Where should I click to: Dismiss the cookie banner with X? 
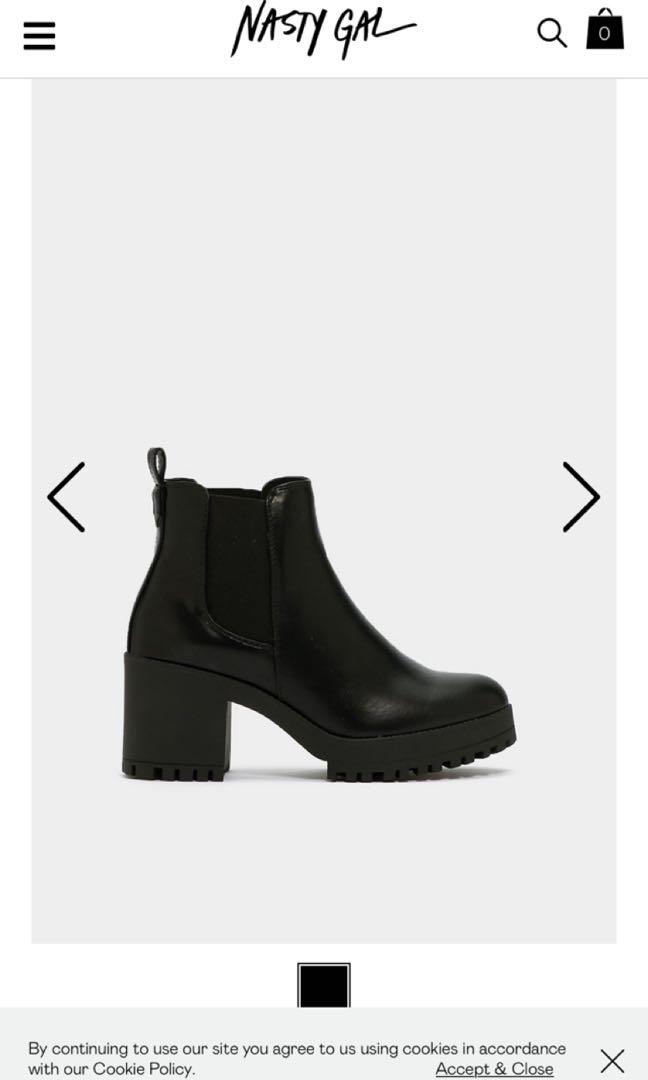click(612, 1060)
